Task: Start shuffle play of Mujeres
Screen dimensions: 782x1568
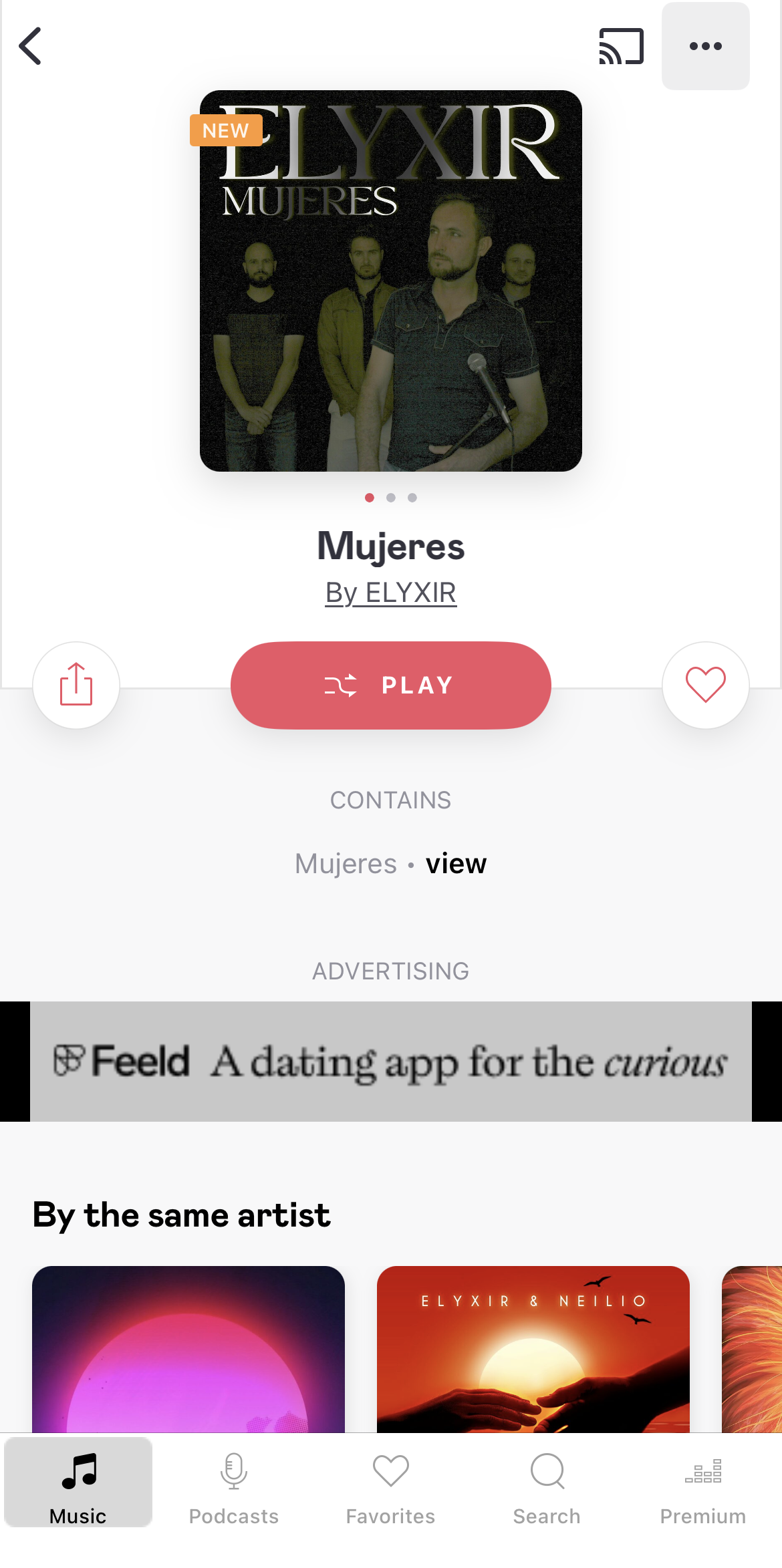Action: pos(391,685)
